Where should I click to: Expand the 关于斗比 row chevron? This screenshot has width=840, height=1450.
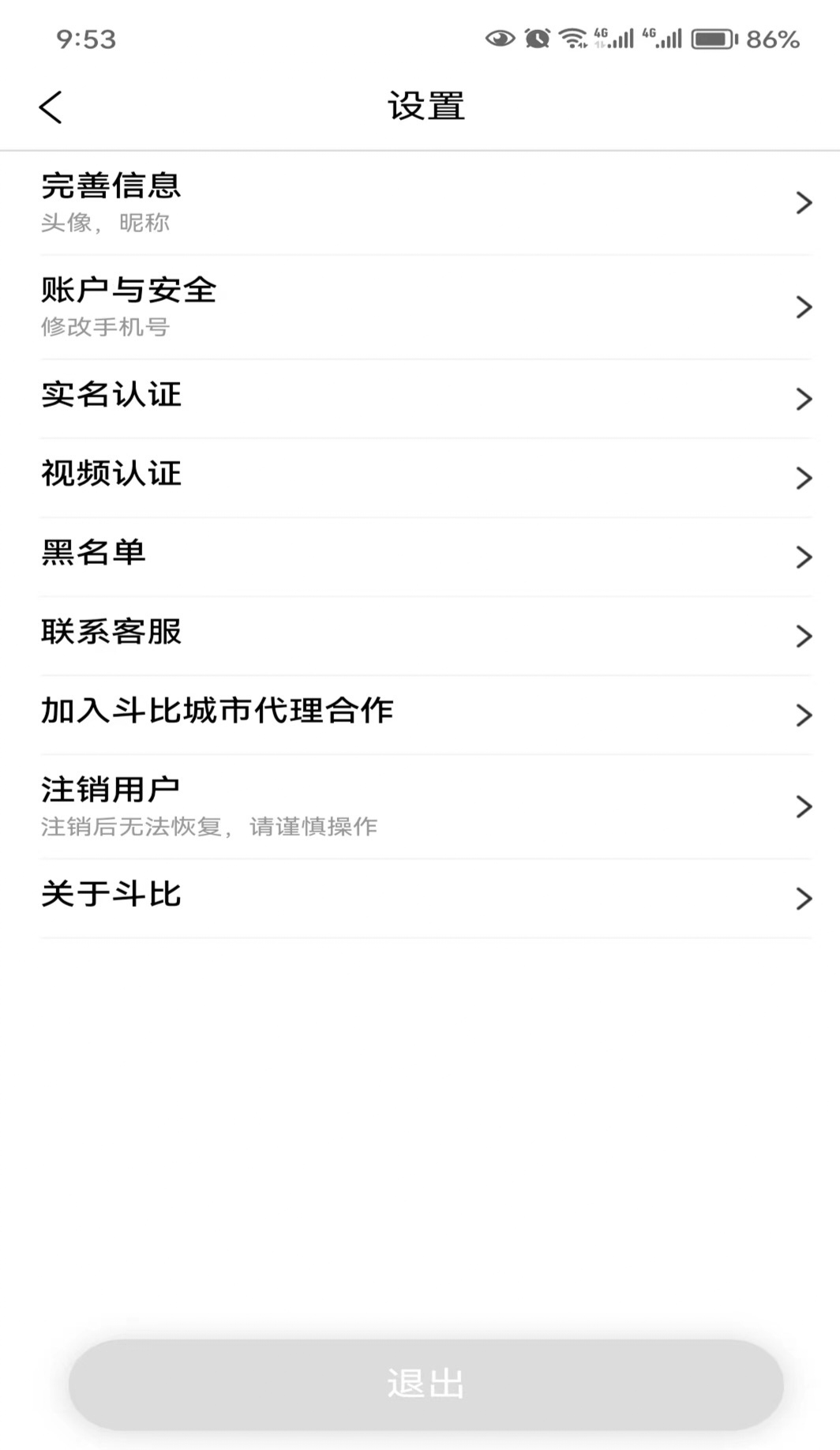[804, 898]
